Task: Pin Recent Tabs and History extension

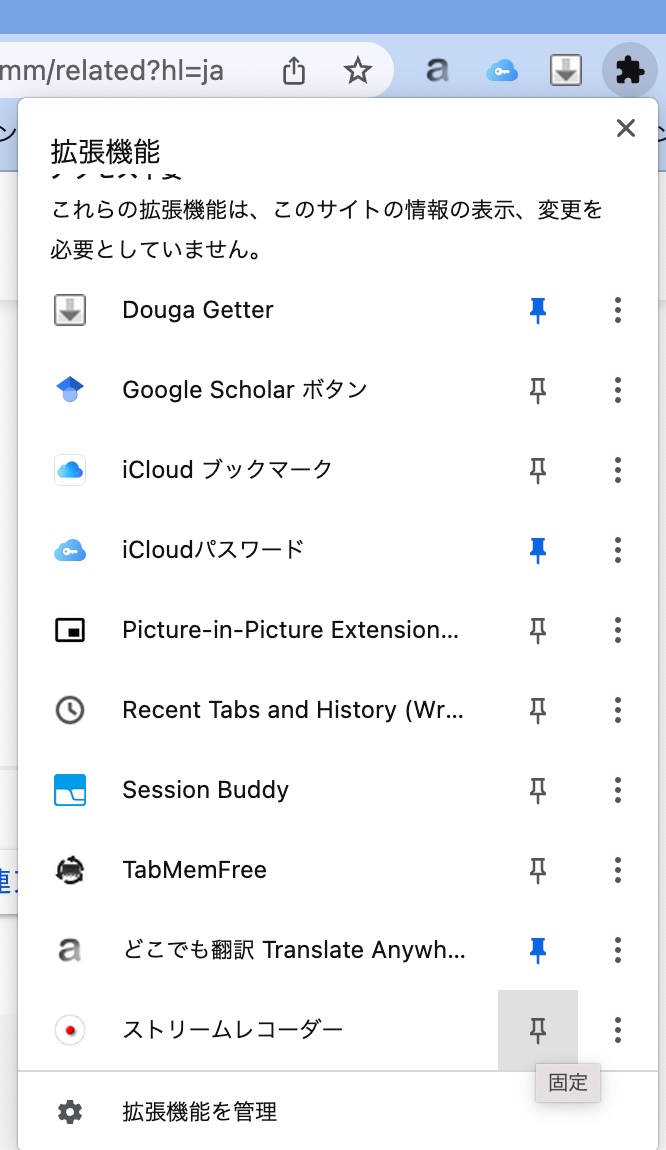Action: pyautogui.click(x=538, y=710)
